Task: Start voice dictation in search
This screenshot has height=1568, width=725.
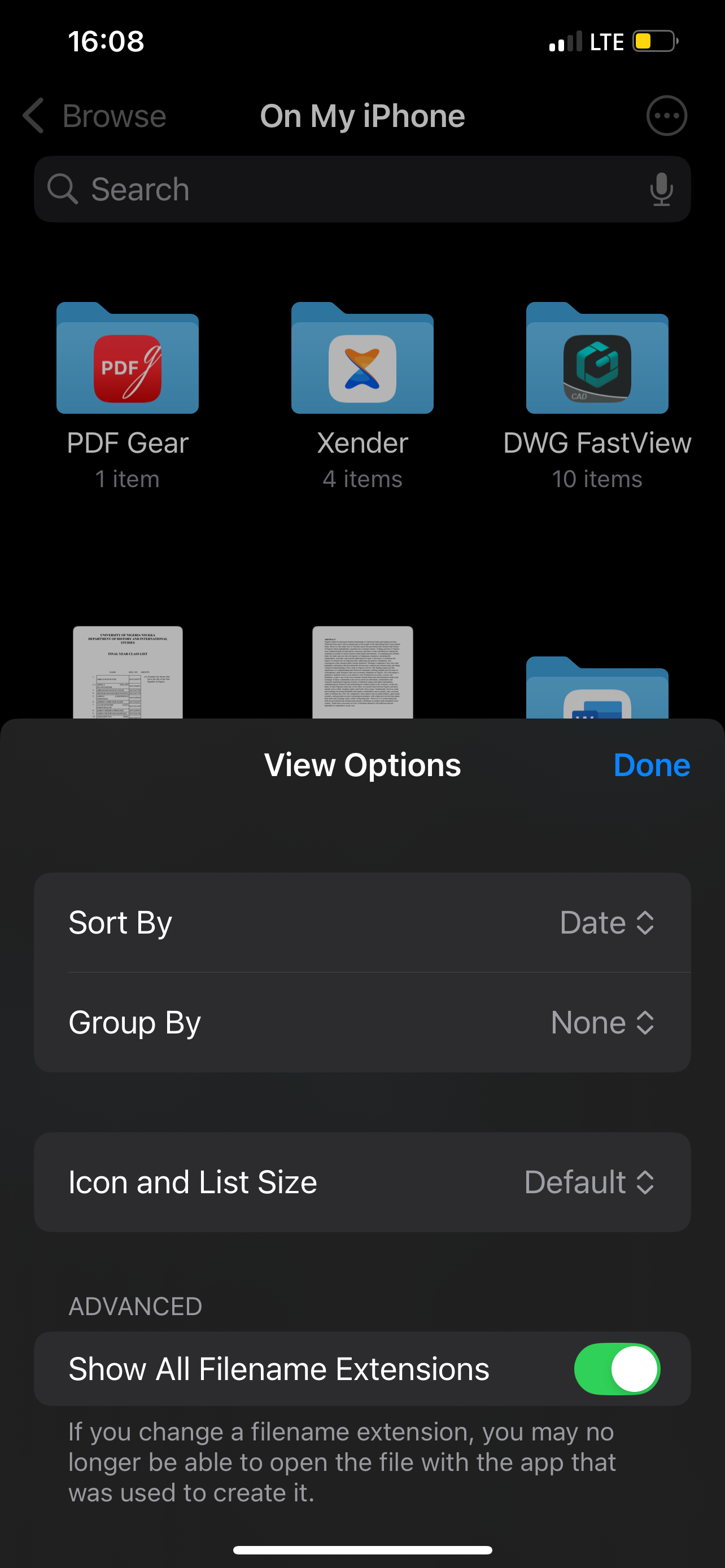Action: pyautogui.click(x=661, y=189)
